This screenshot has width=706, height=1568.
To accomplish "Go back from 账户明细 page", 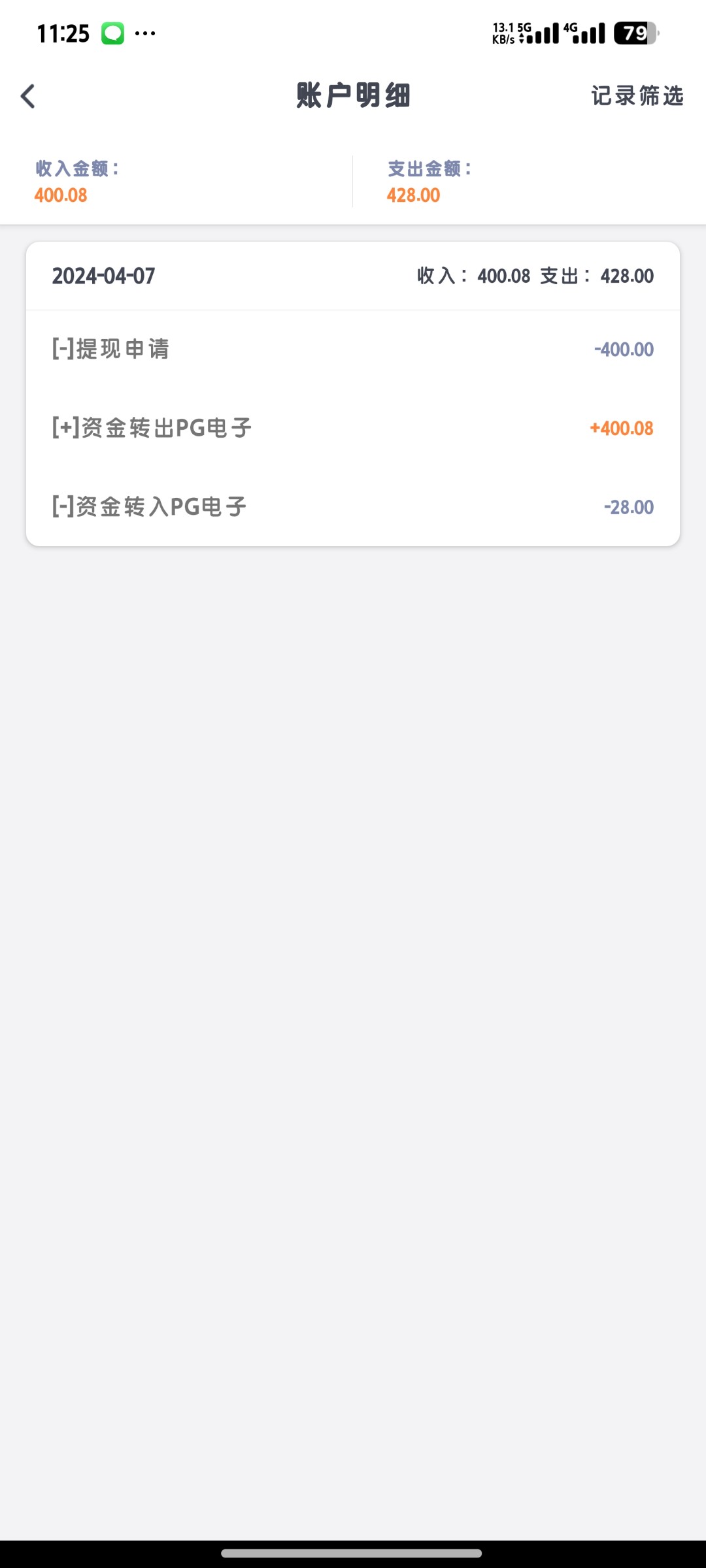I will point(28,96).
